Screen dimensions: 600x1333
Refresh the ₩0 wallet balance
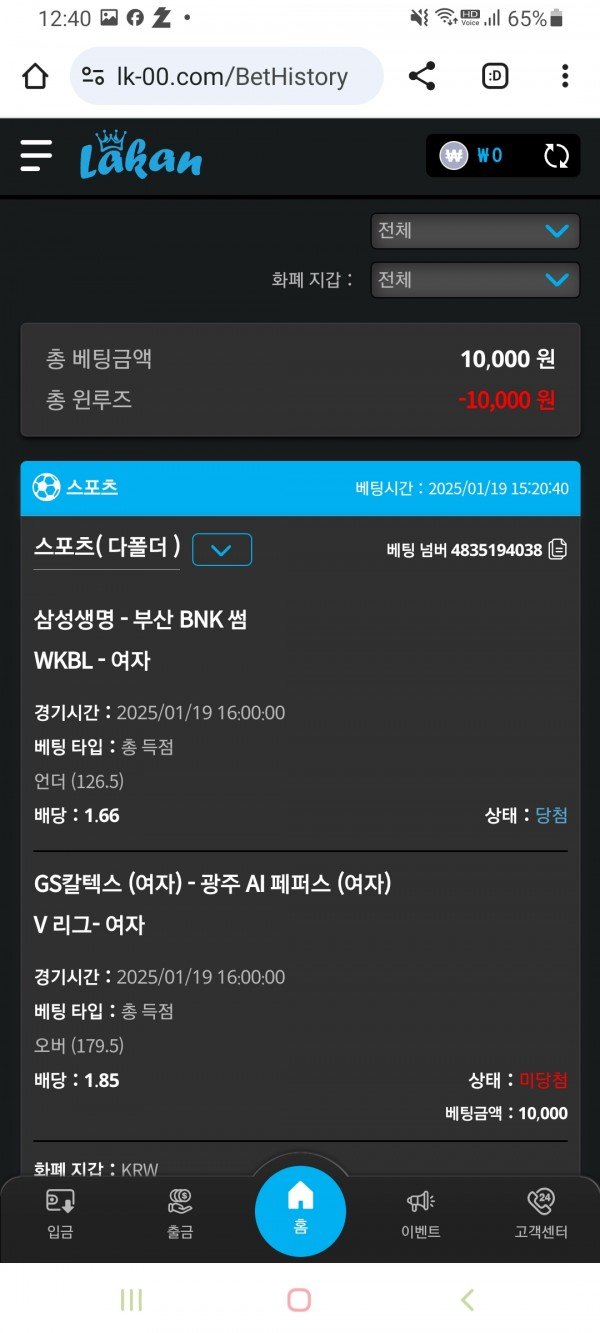[x=556, y=156]
